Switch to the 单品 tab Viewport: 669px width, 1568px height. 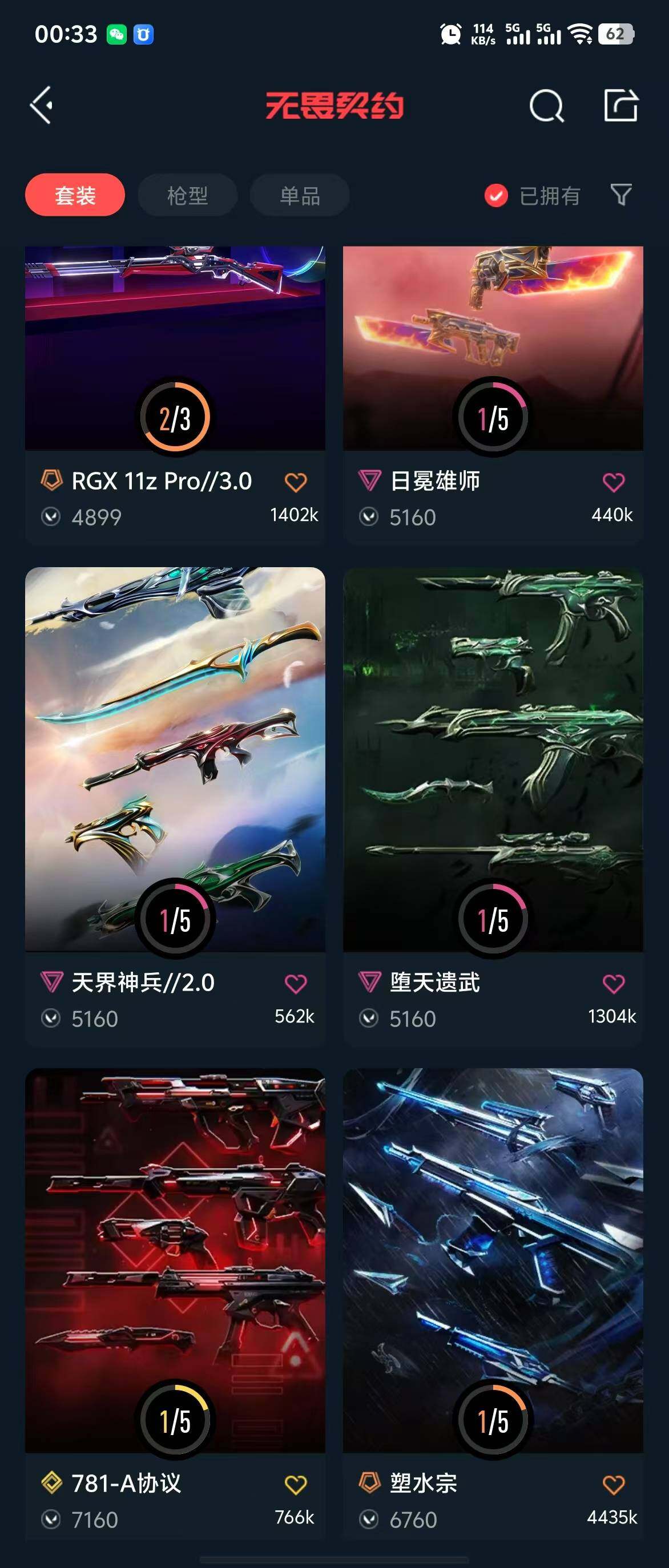click(x=300, y=195)
